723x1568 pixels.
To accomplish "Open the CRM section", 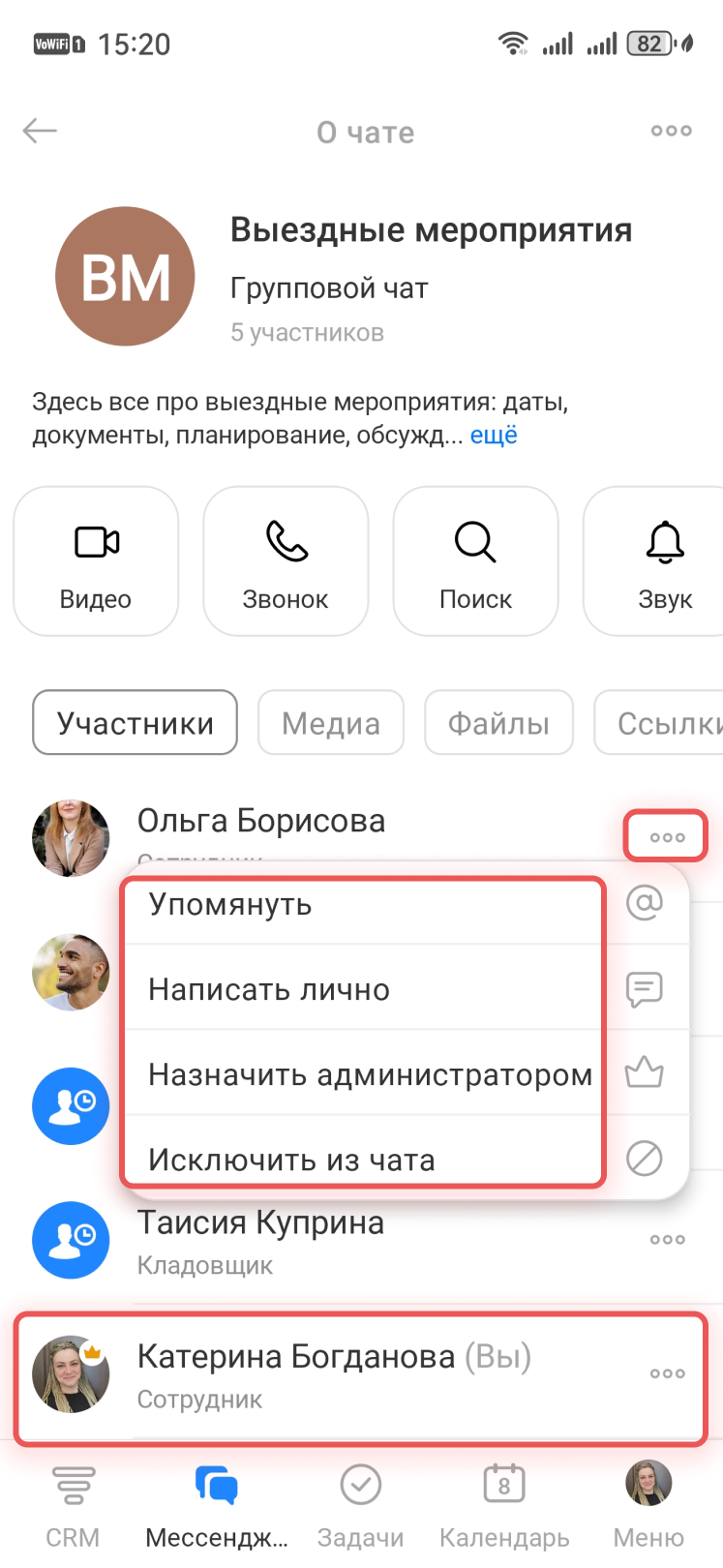I will click(73, 1506).
